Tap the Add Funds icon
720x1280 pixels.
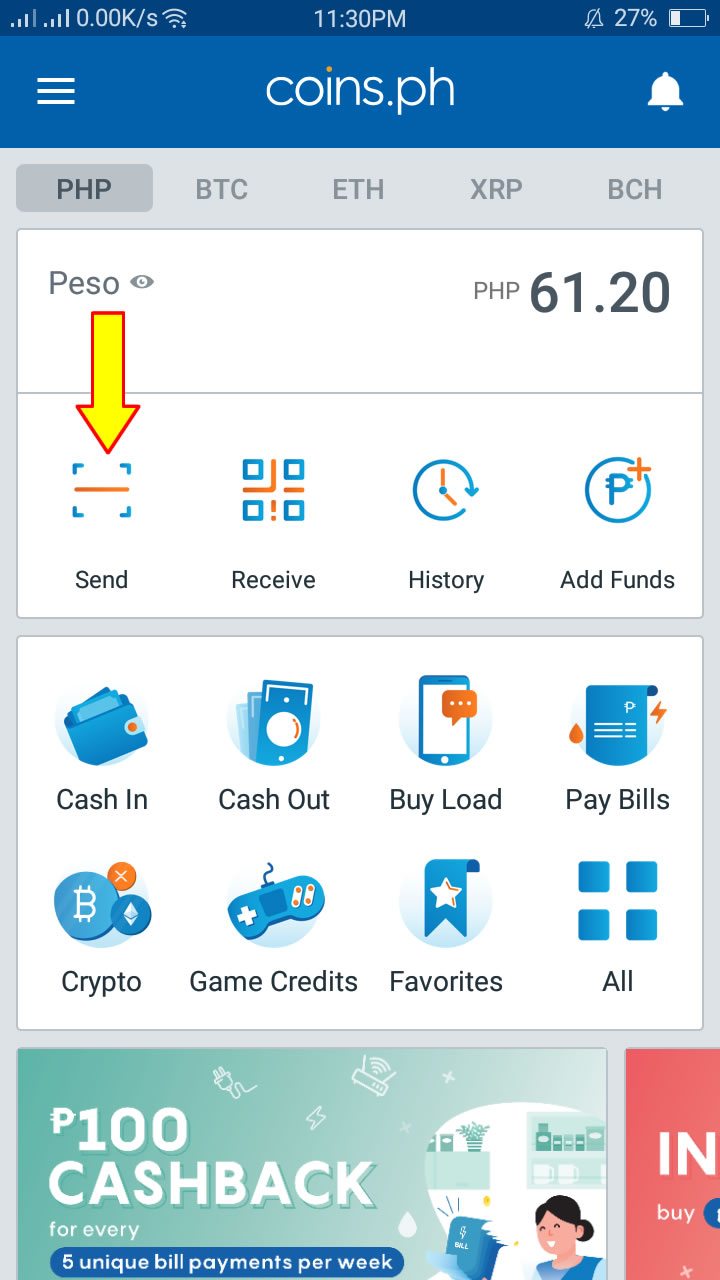point(617,488)
